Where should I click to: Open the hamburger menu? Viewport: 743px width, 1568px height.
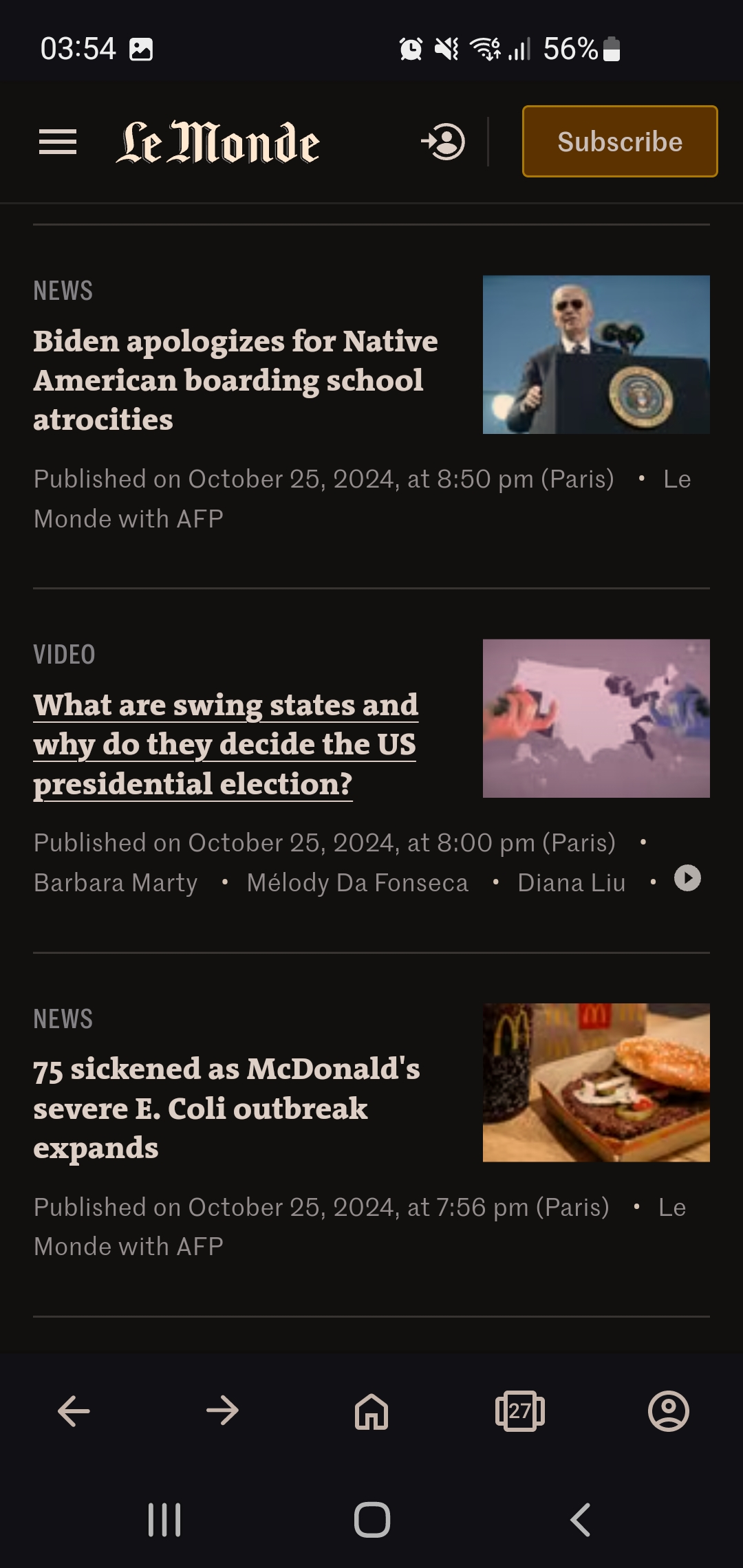(x=58, y=142)
